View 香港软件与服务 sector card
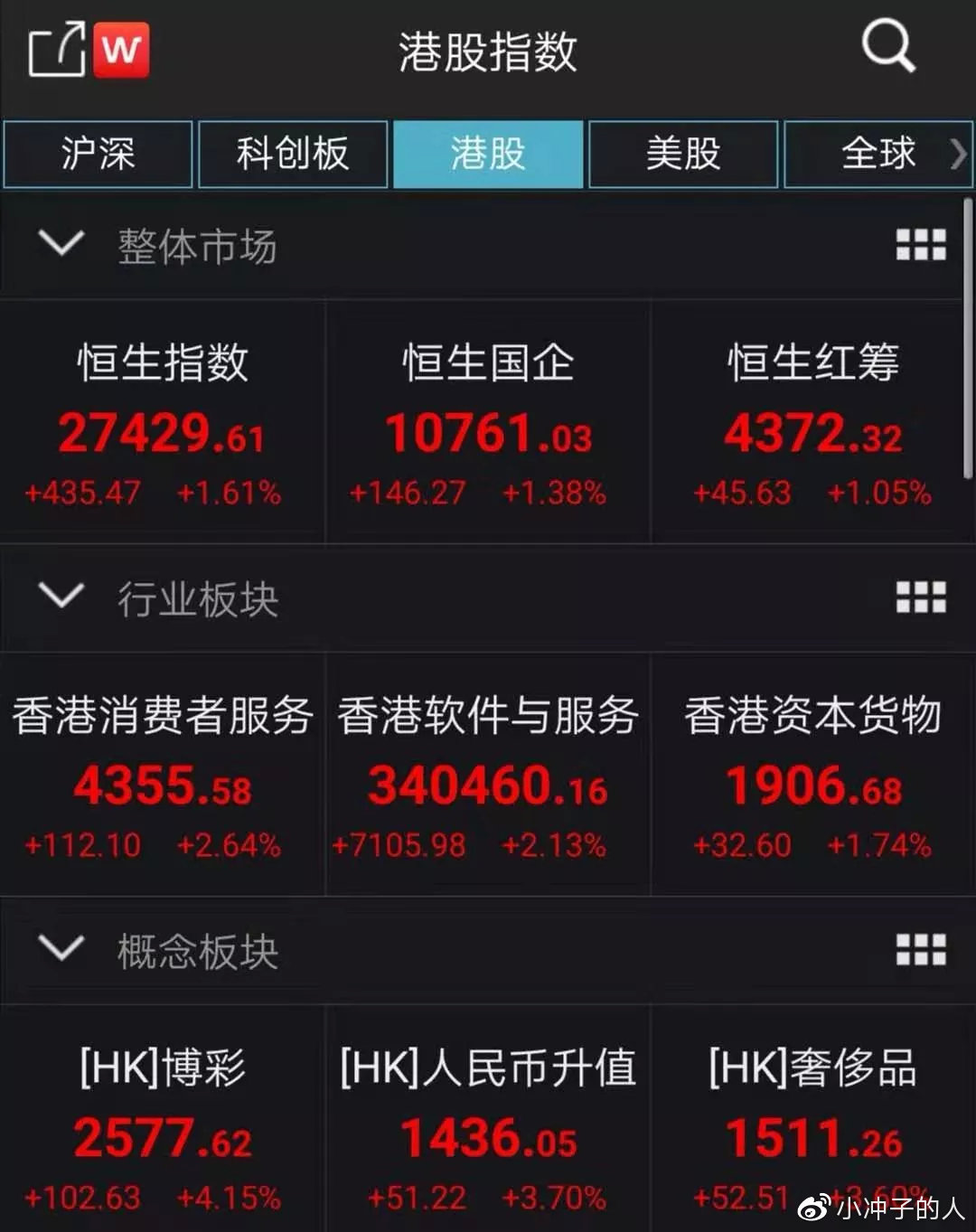 [x=488, y=776]
